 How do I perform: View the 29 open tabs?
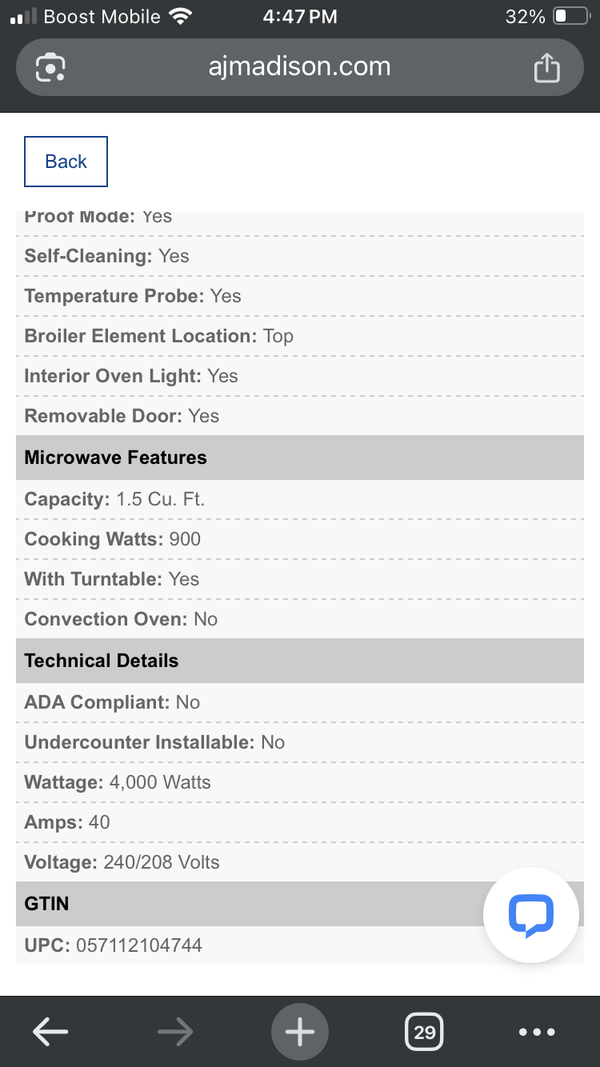tap(424, 1032)
